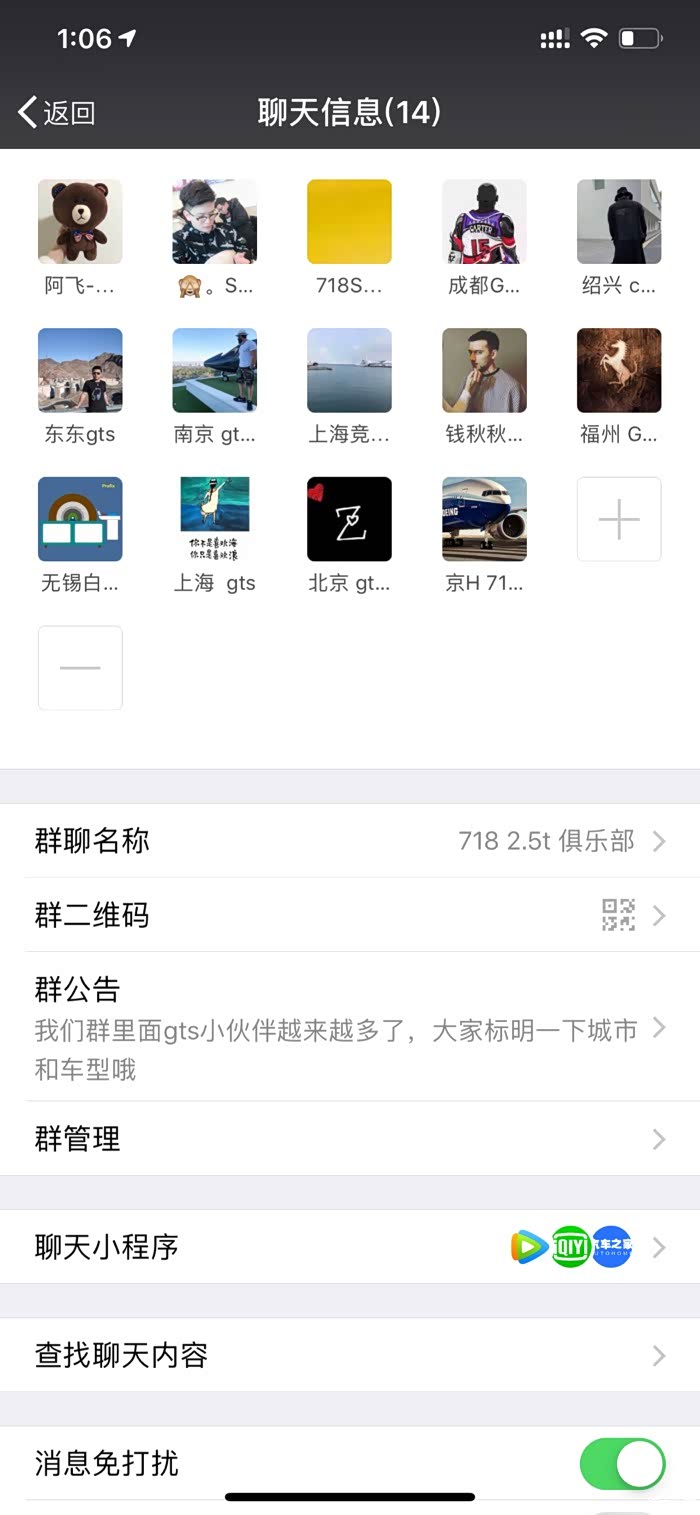The width and height of the screenshot is (700, 1515).
Task: View the 福州 G member profile
Action: [619, 370]
